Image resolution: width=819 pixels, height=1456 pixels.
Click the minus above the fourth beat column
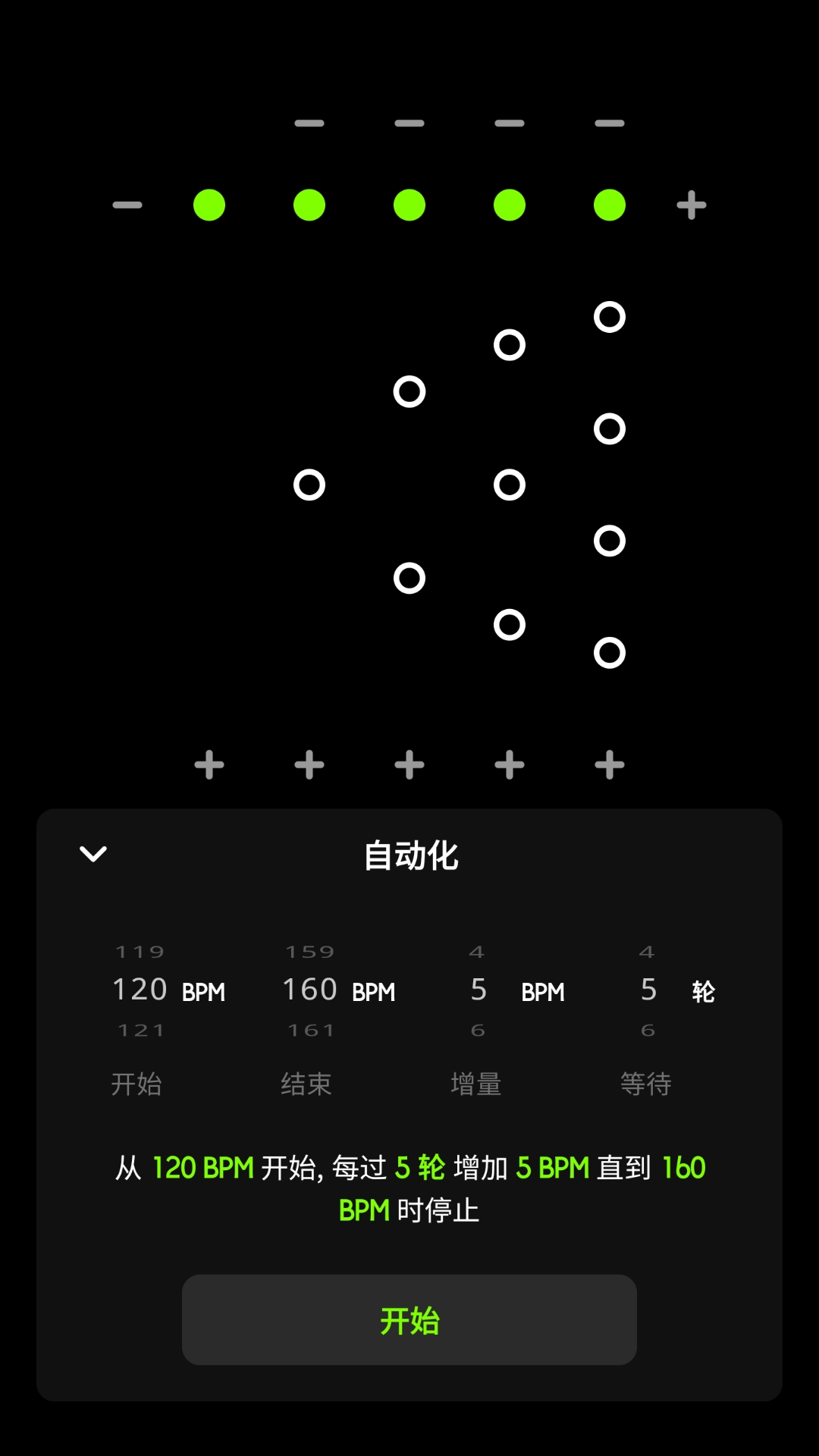(x=509, y=123)
